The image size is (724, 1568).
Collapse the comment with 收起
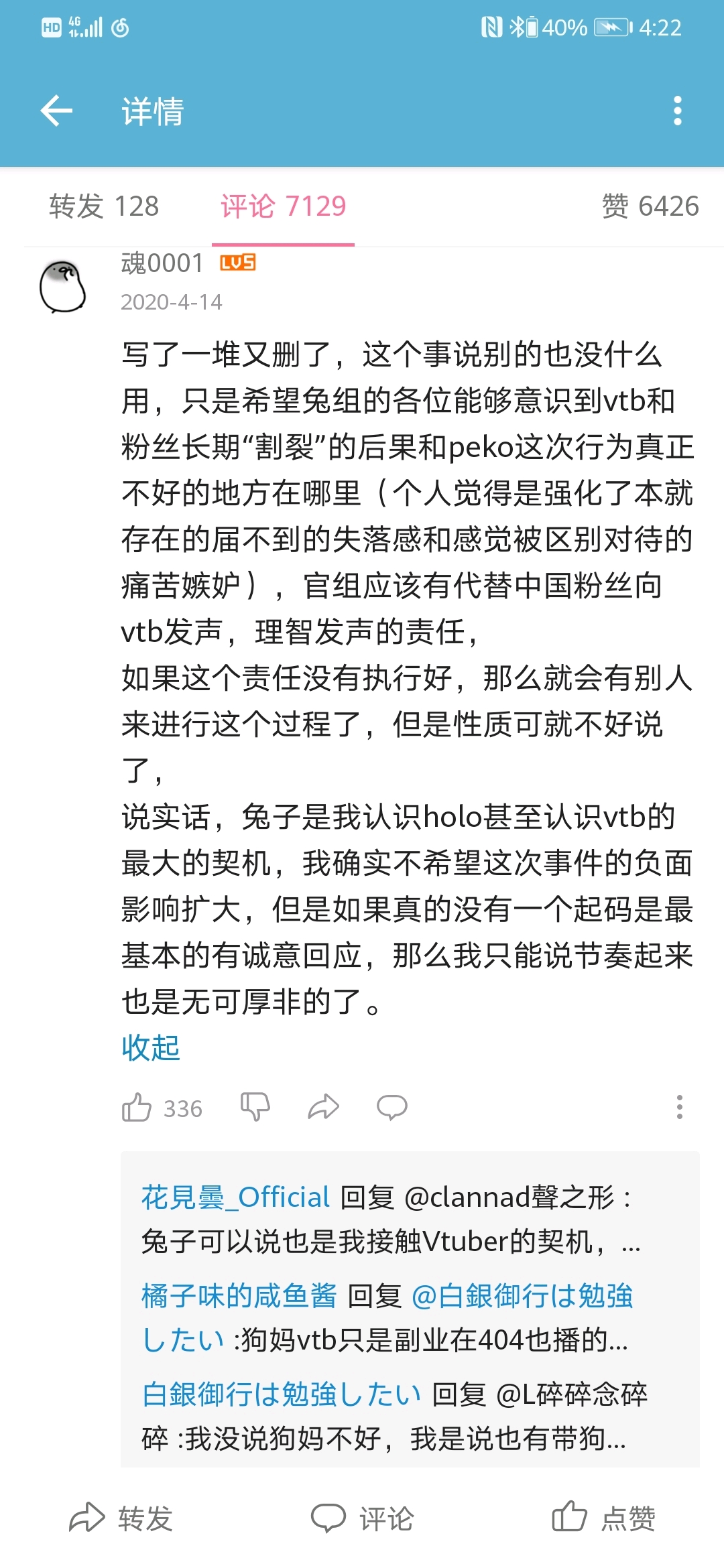tap(151, 1047)
